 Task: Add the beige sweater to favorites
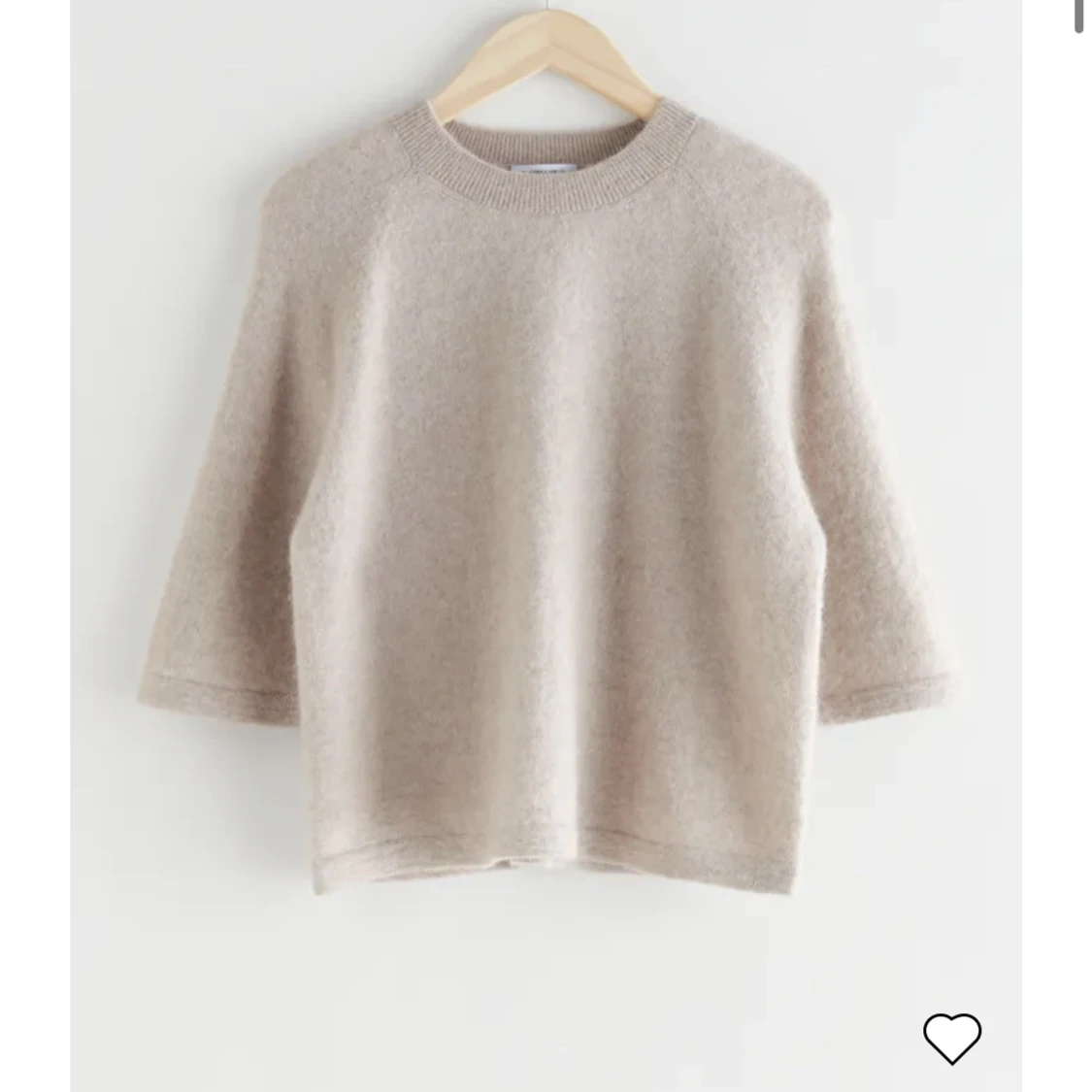tap(952, 1038)
